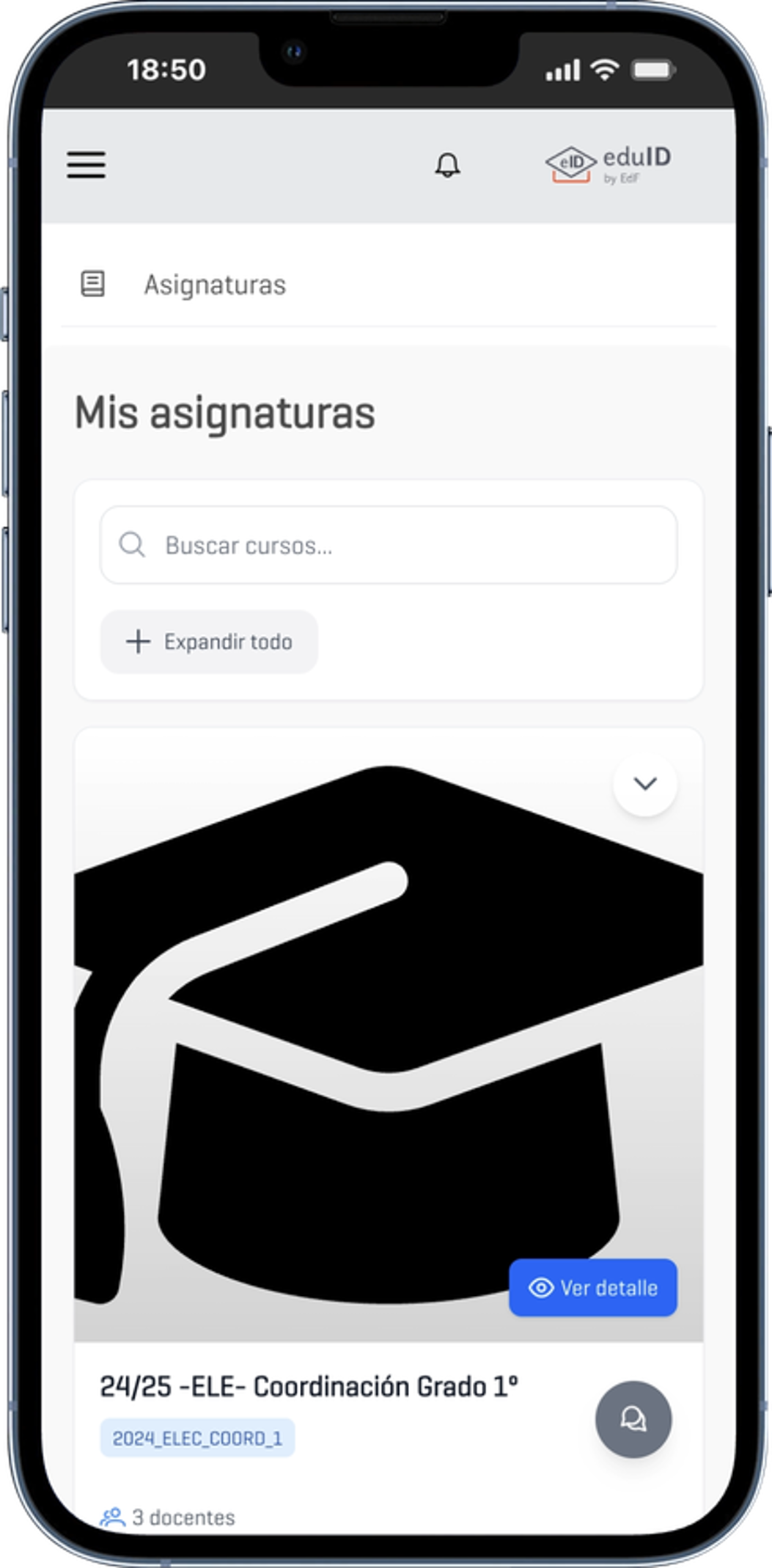
Task: Select the Asignaturas breadcrumb item
Action: pyautogui.click(x=215, y=285)
